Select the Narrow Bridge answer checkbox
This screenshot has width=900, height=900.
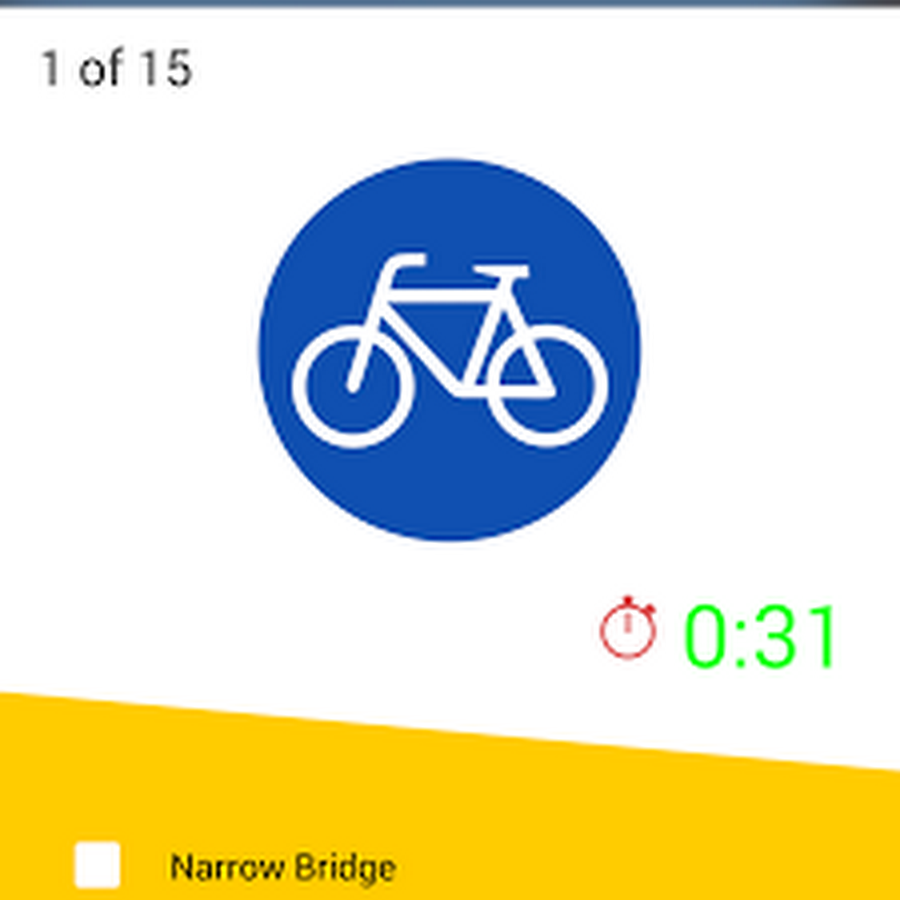tap(98, 865)
